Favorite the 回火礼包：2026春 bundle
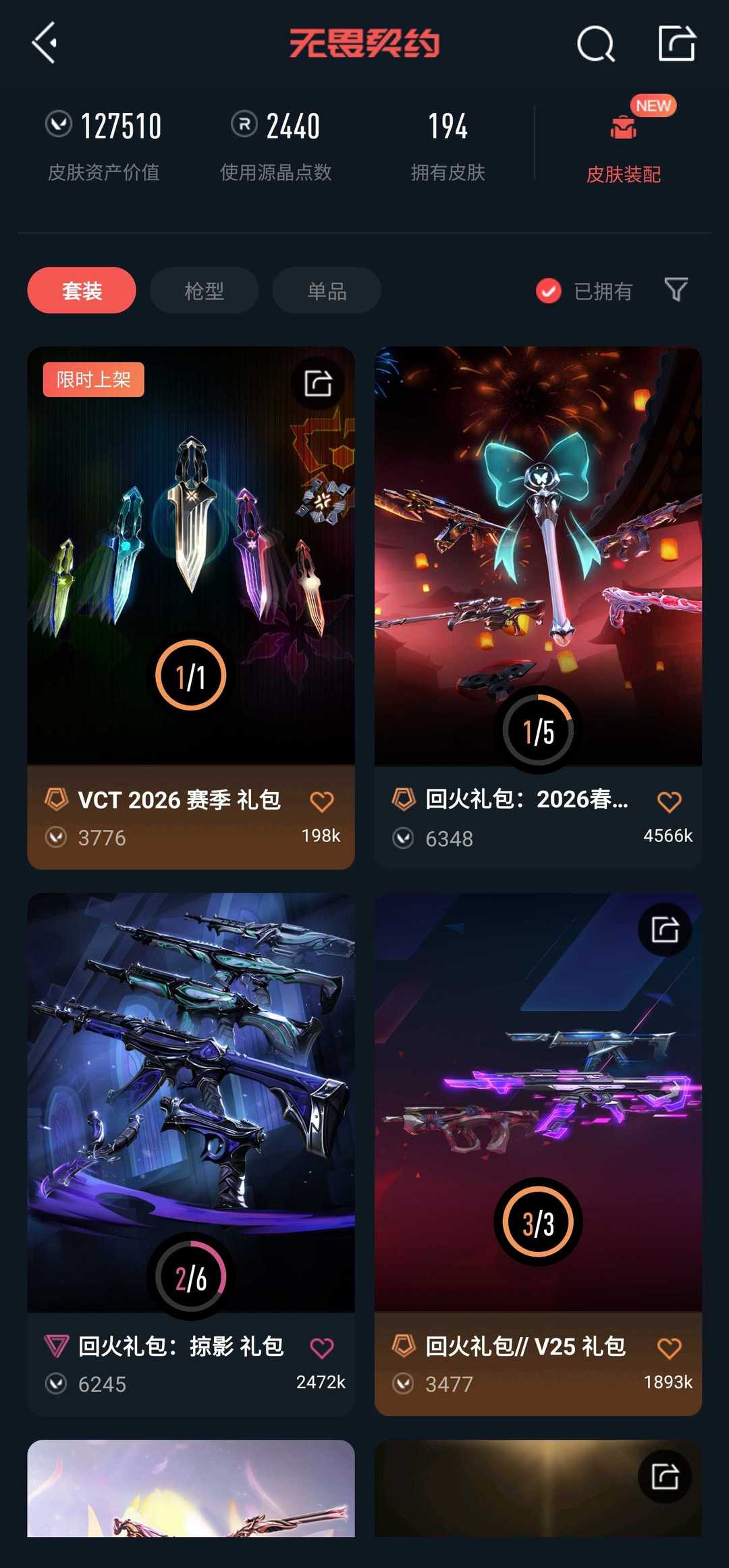Screen dimensions: 729x1568 point(669,802)
